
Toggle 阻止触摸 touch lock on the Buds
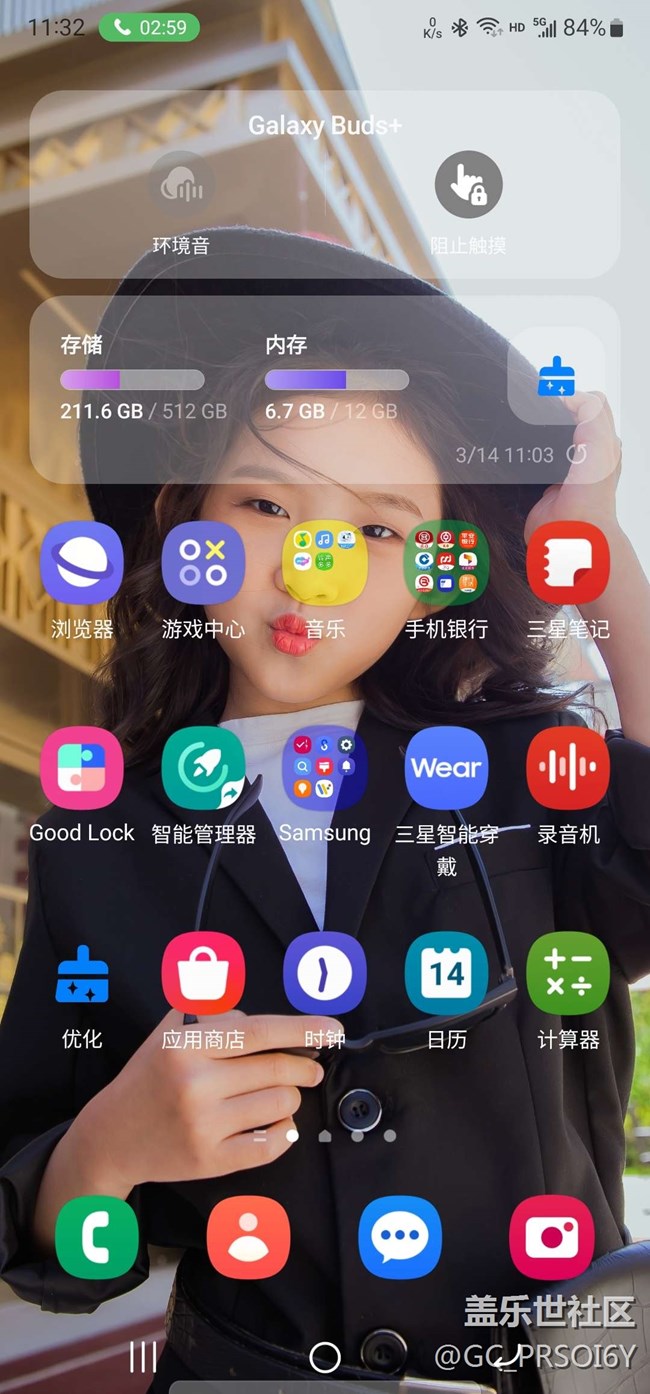[x=468, y=186]
